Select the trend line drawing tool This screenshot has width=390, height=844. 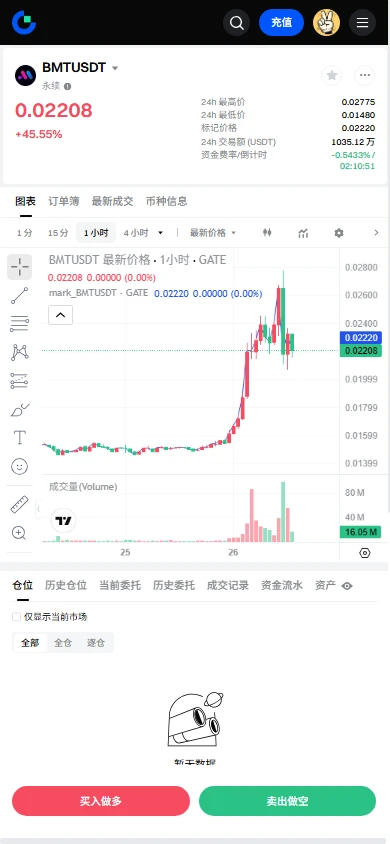(x=19, y=296)
